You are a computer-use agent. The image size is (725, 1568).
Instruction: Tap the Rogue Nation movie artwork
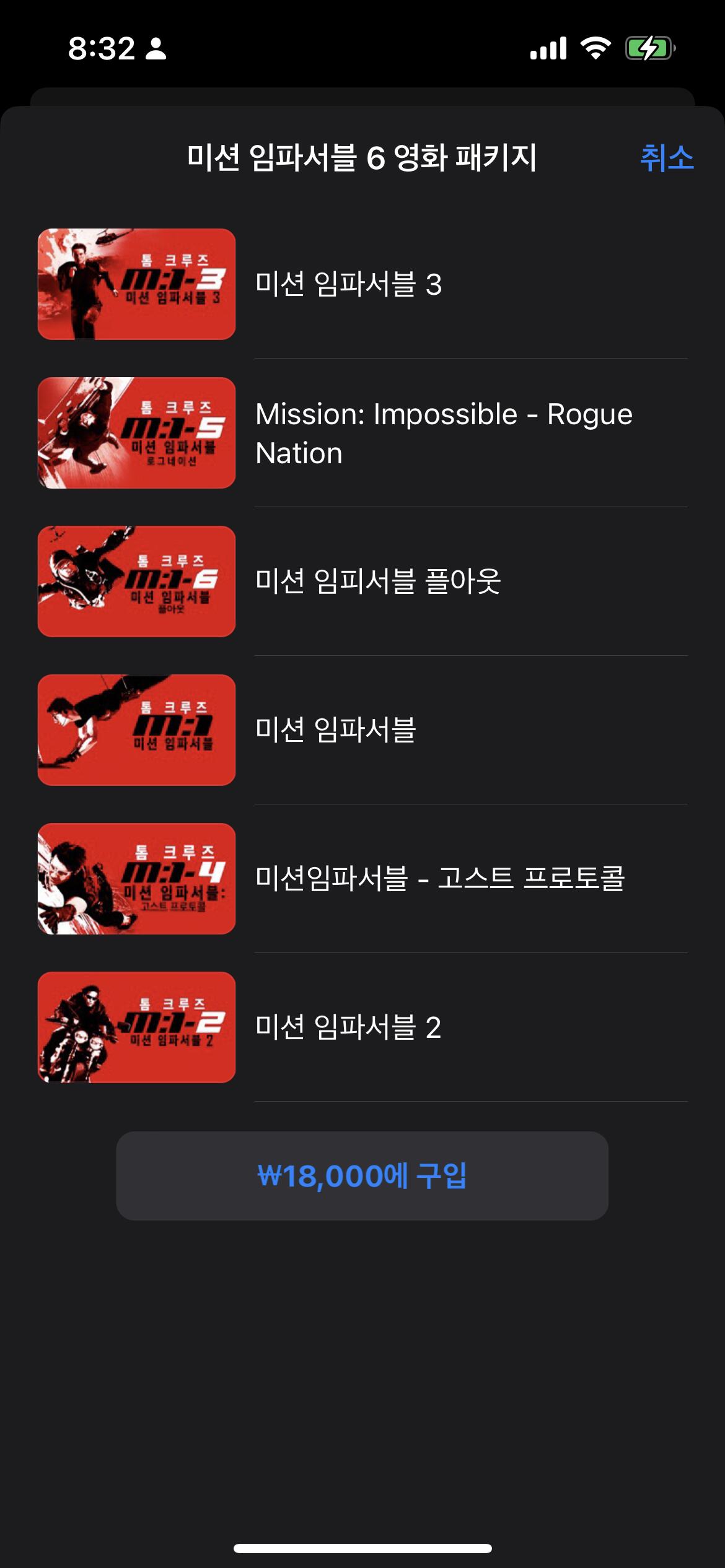(138, 433)
